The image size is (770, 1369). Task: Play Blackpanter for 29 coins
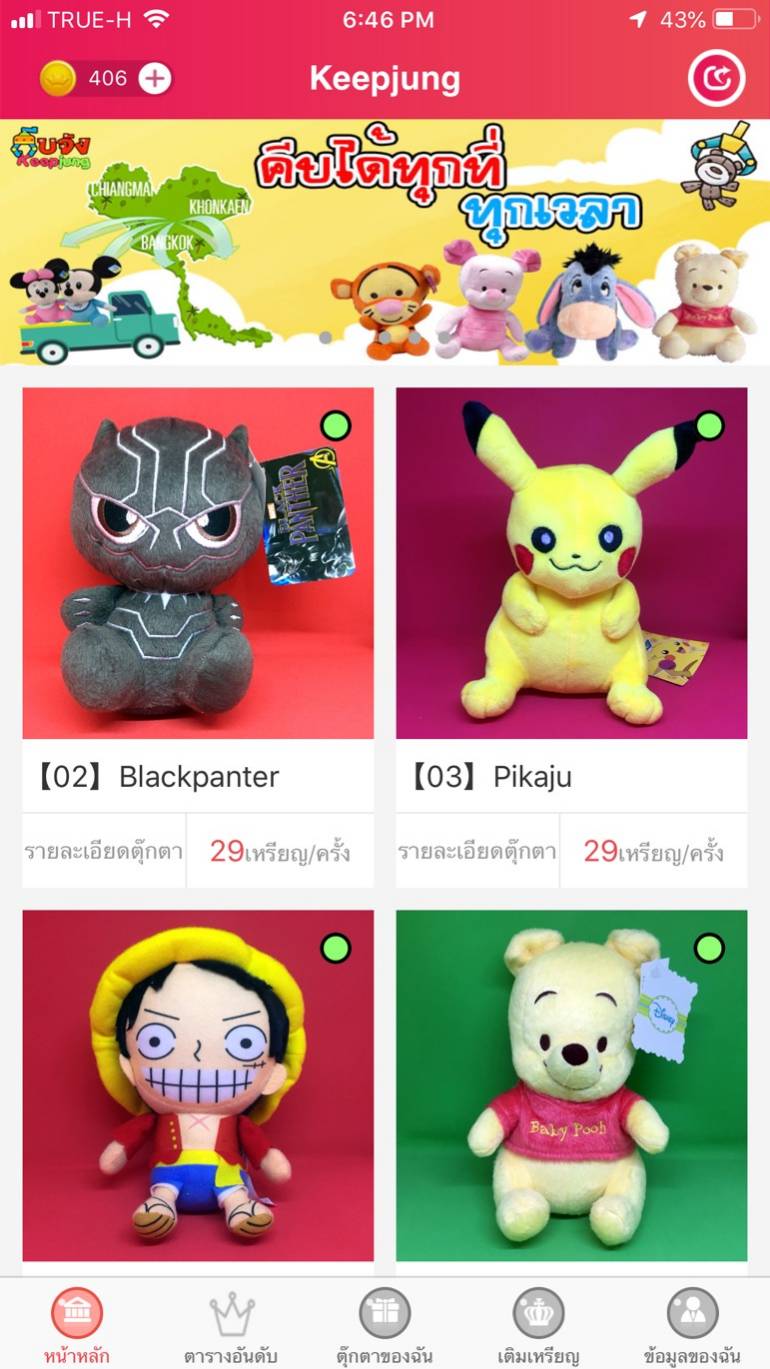[x=280, y=852]
